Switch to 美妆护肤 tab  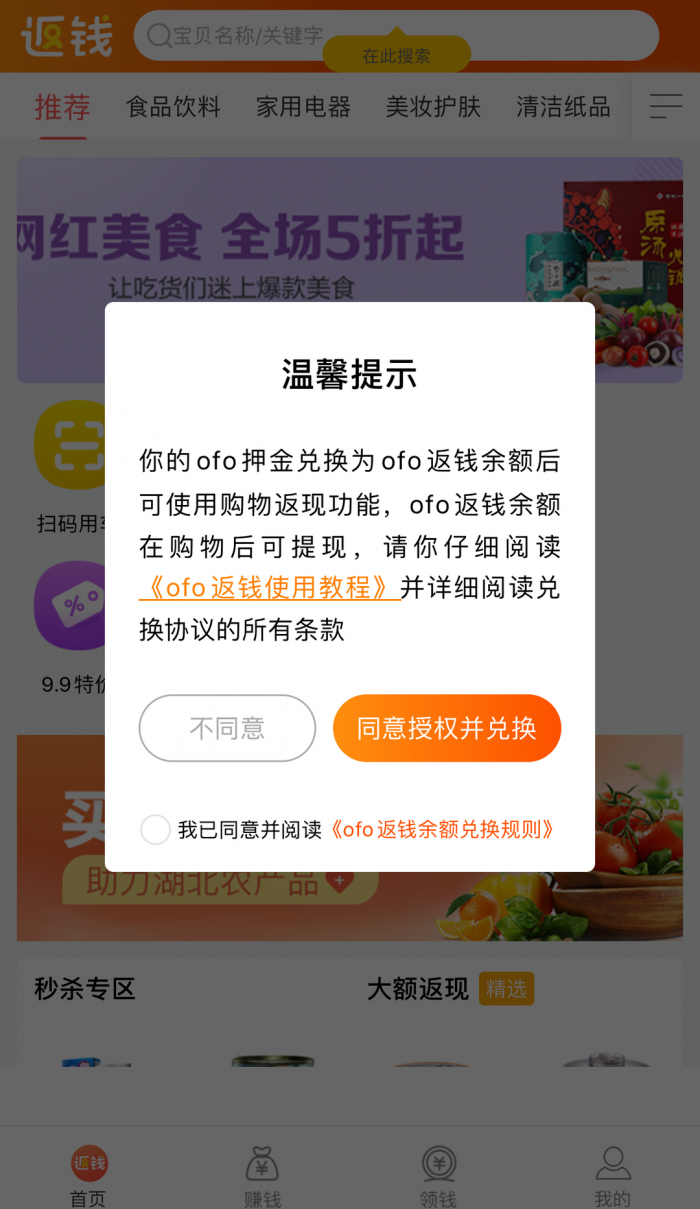[x=433, y=107]
